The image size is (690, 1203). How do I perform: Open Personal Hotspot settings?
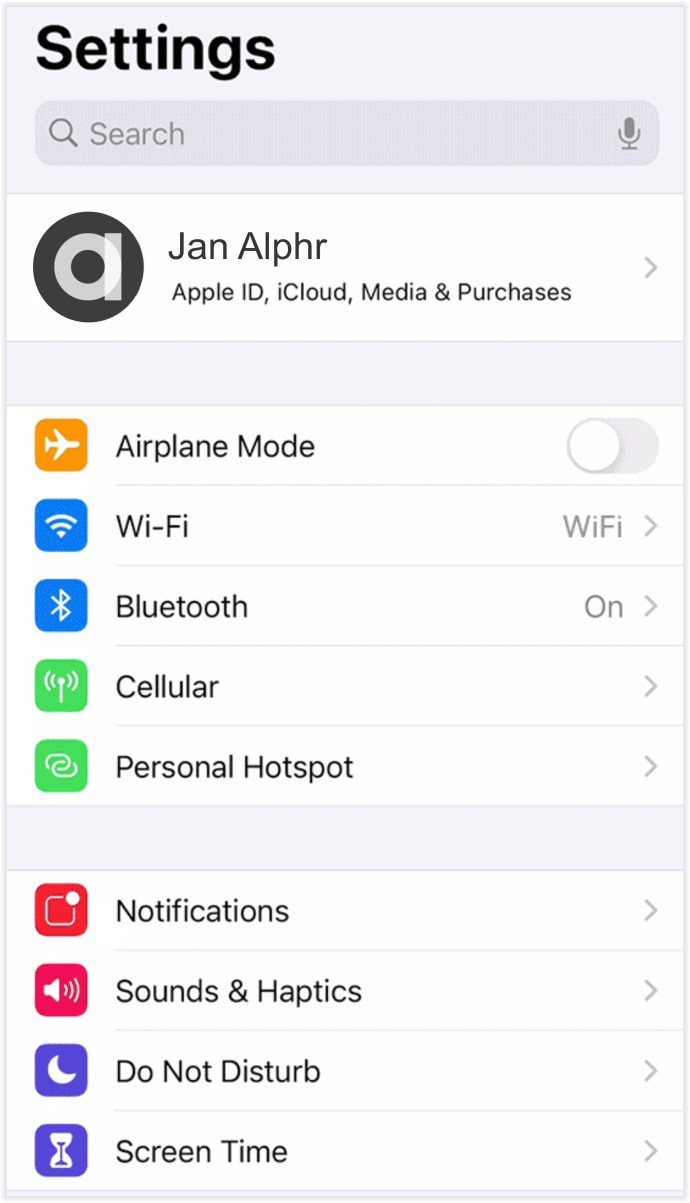coord(345,766)
